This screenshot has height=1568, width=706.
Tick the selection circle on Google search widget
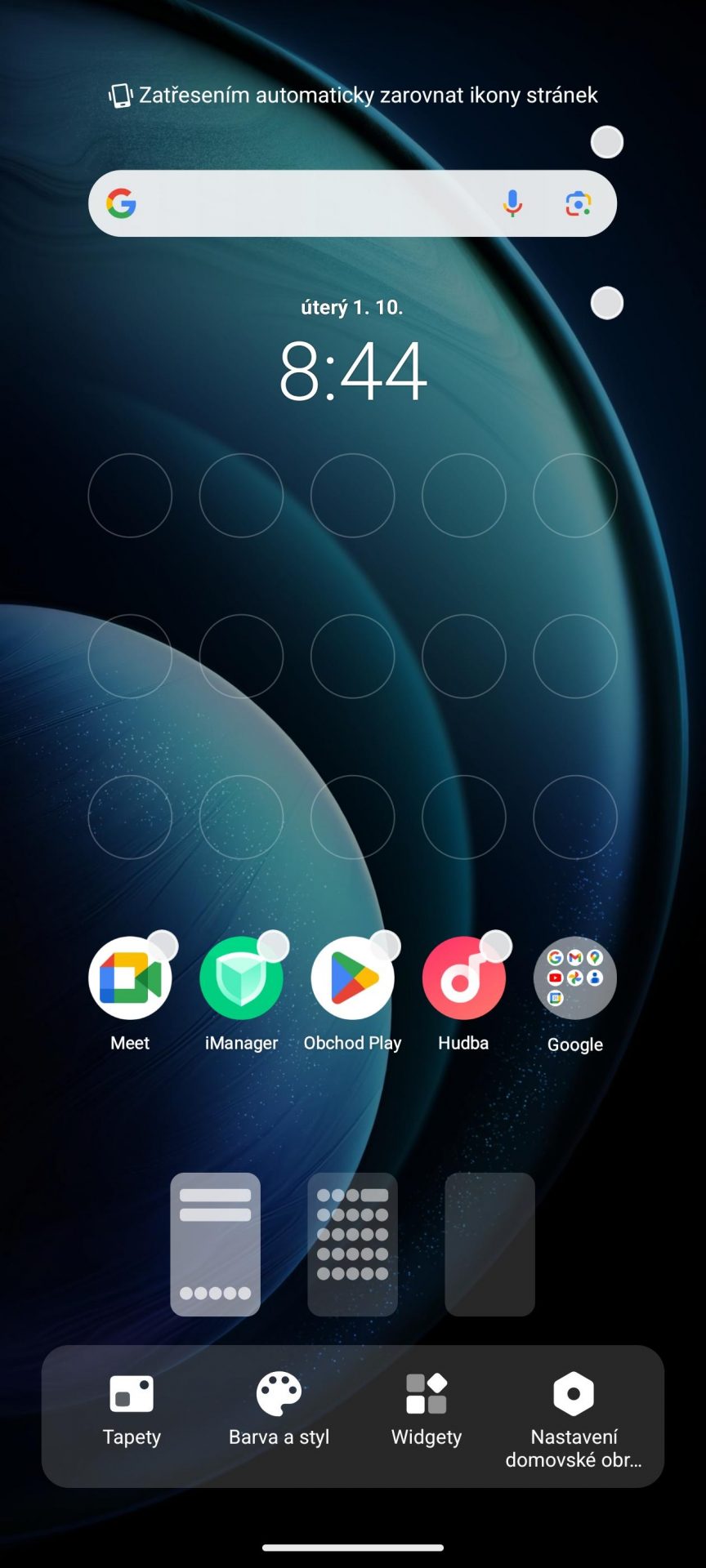coord(606,142)
